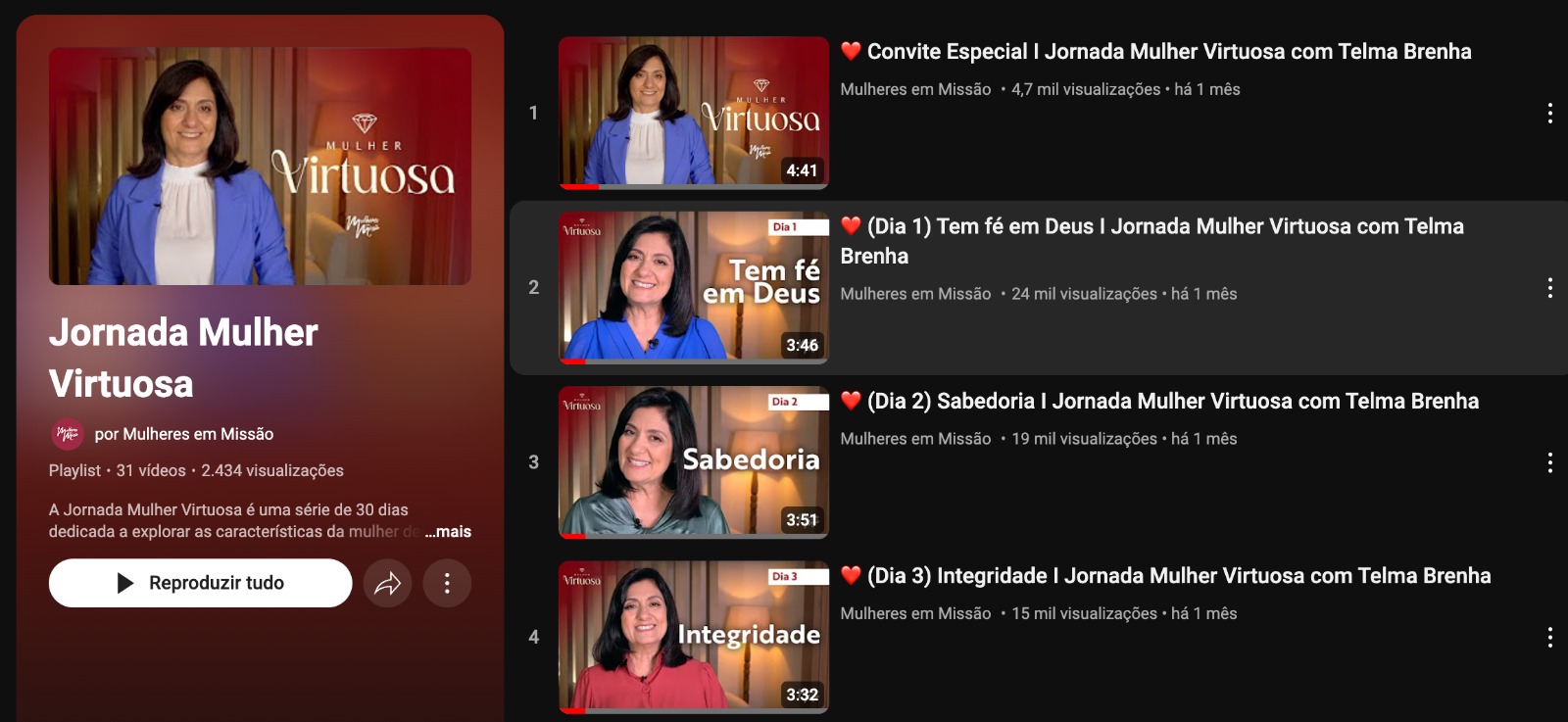The height and width of the screenshot is (722, 1568).
Task: Play the Dia 1 Tem fé em Deus thumbnail
Action: [693, 287]
